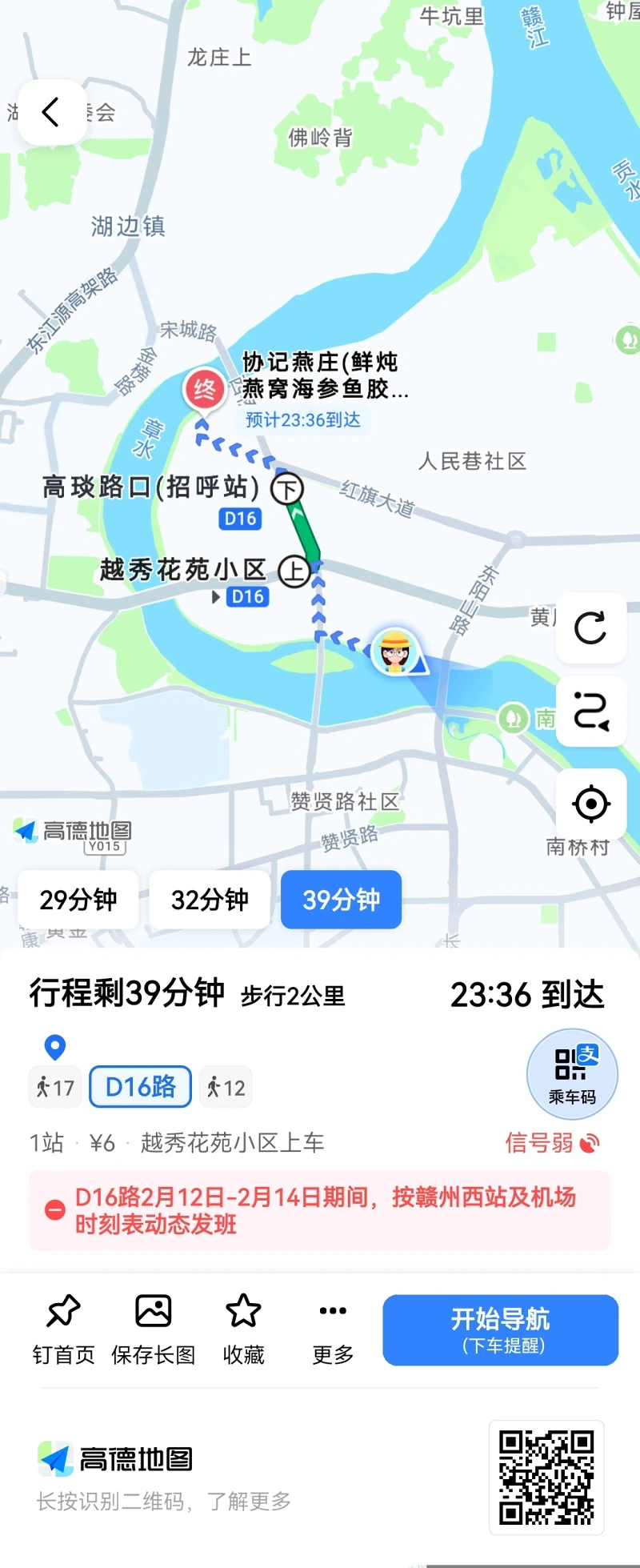Open the 乘车码 ride code
Screen dimensions: 640x1568
click(572, 1073)
